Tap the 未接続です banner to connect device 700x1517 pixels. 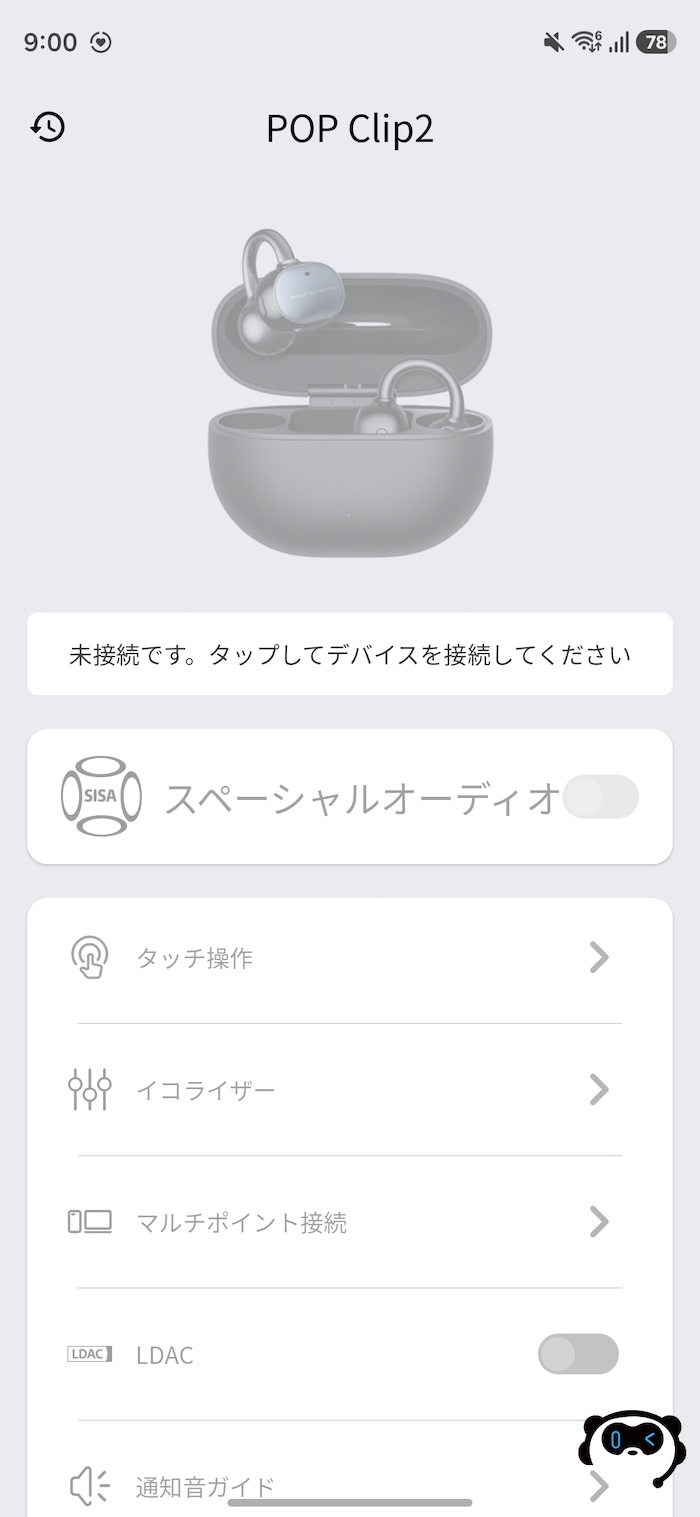click(x=350, y=654)
